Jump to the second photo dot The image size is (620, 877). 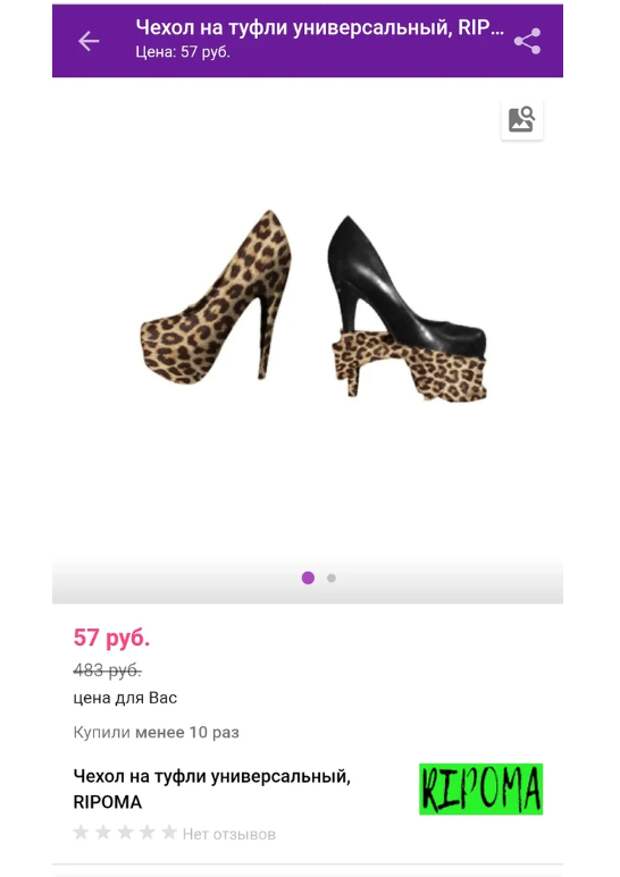coord(331,578)
